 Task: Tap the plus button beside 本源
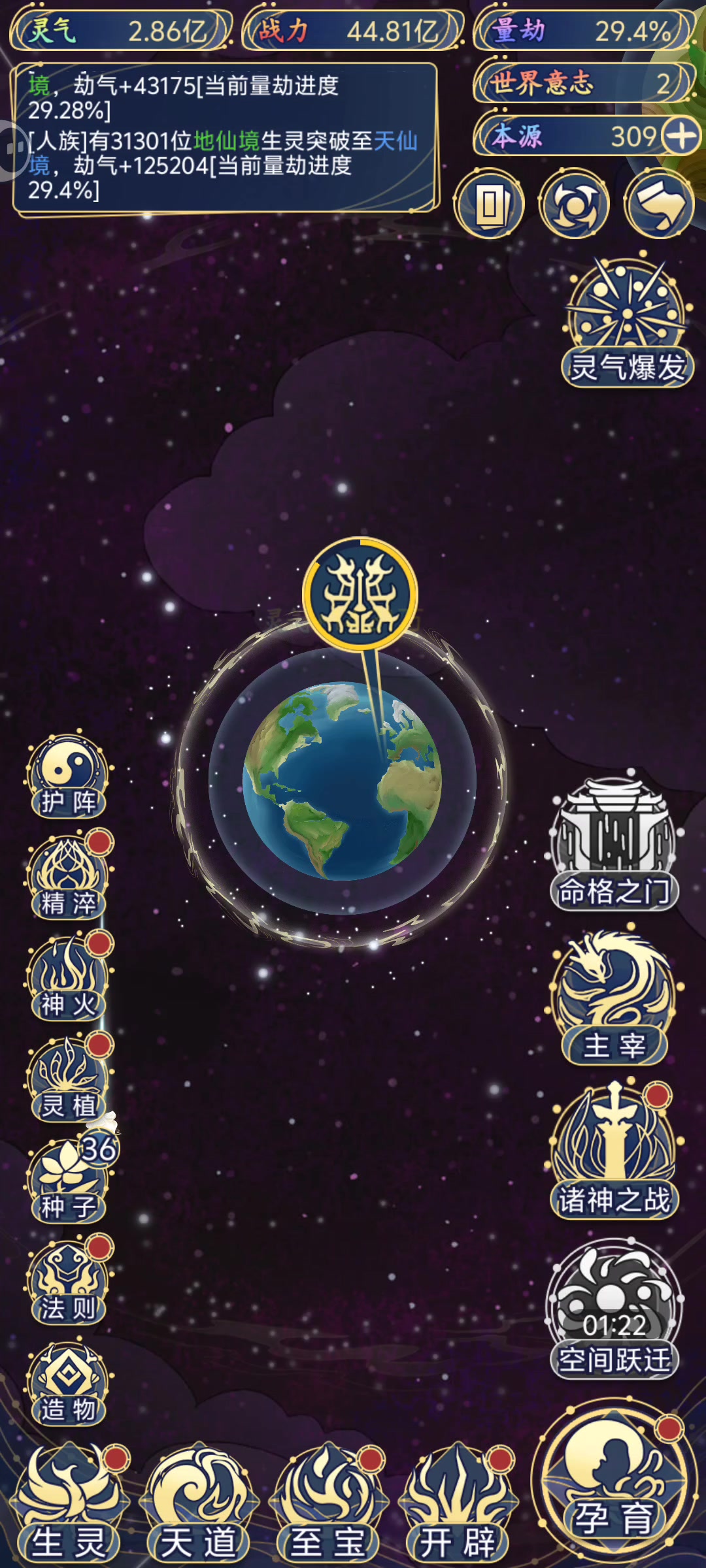tap(681, 137)
